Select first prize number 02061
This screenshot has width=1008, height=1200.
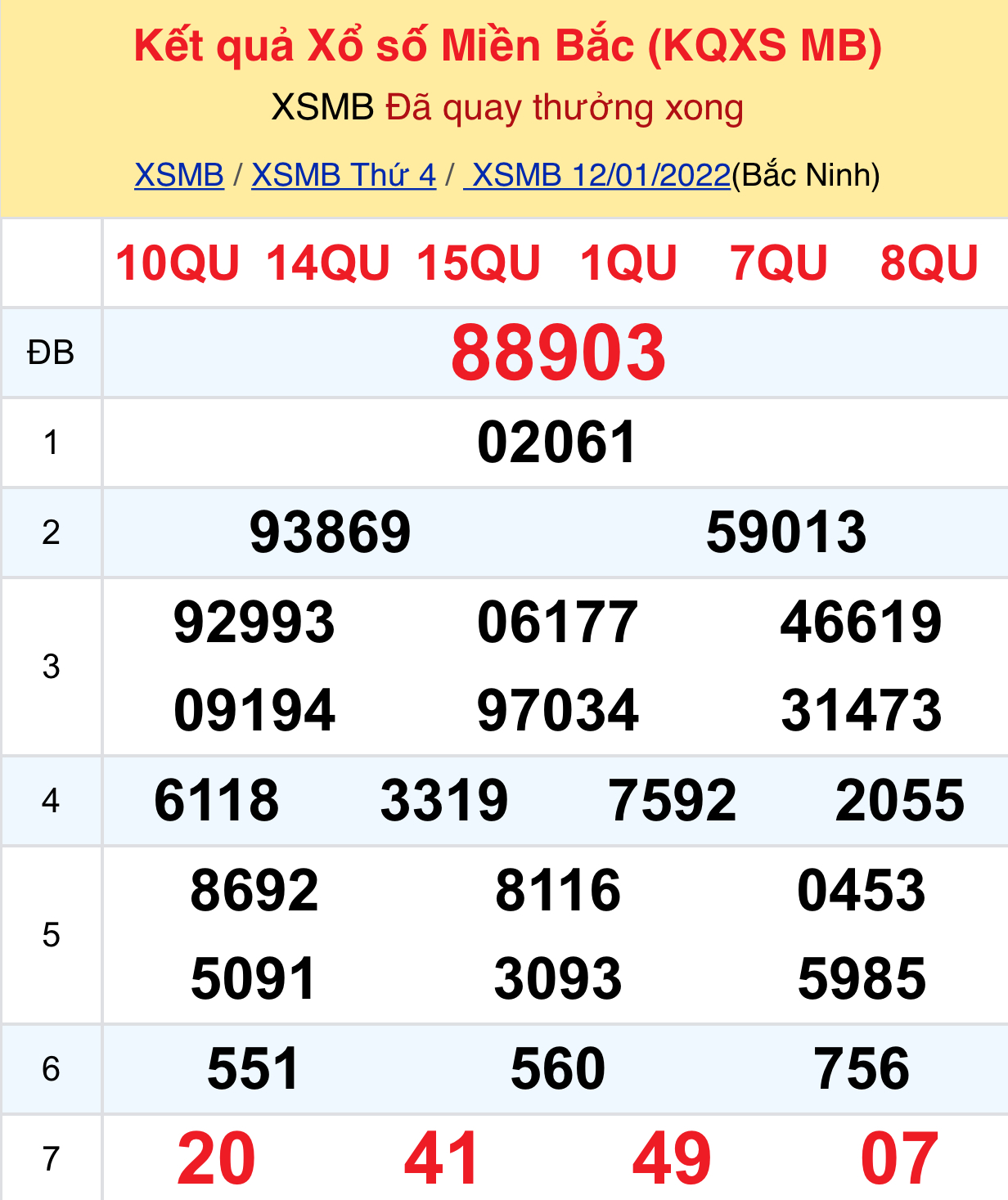coord(558,443)
